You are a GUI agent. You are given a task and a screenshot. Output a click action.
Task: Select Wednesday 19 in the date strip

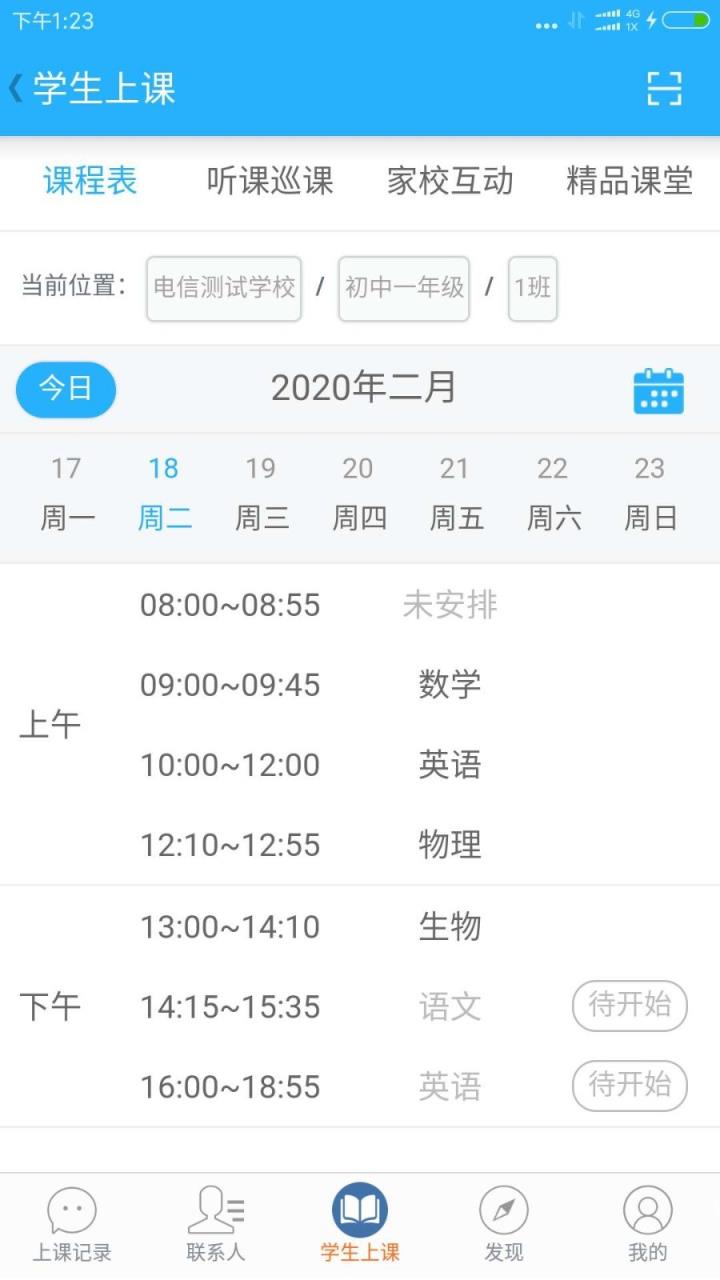tap(261, 493)
